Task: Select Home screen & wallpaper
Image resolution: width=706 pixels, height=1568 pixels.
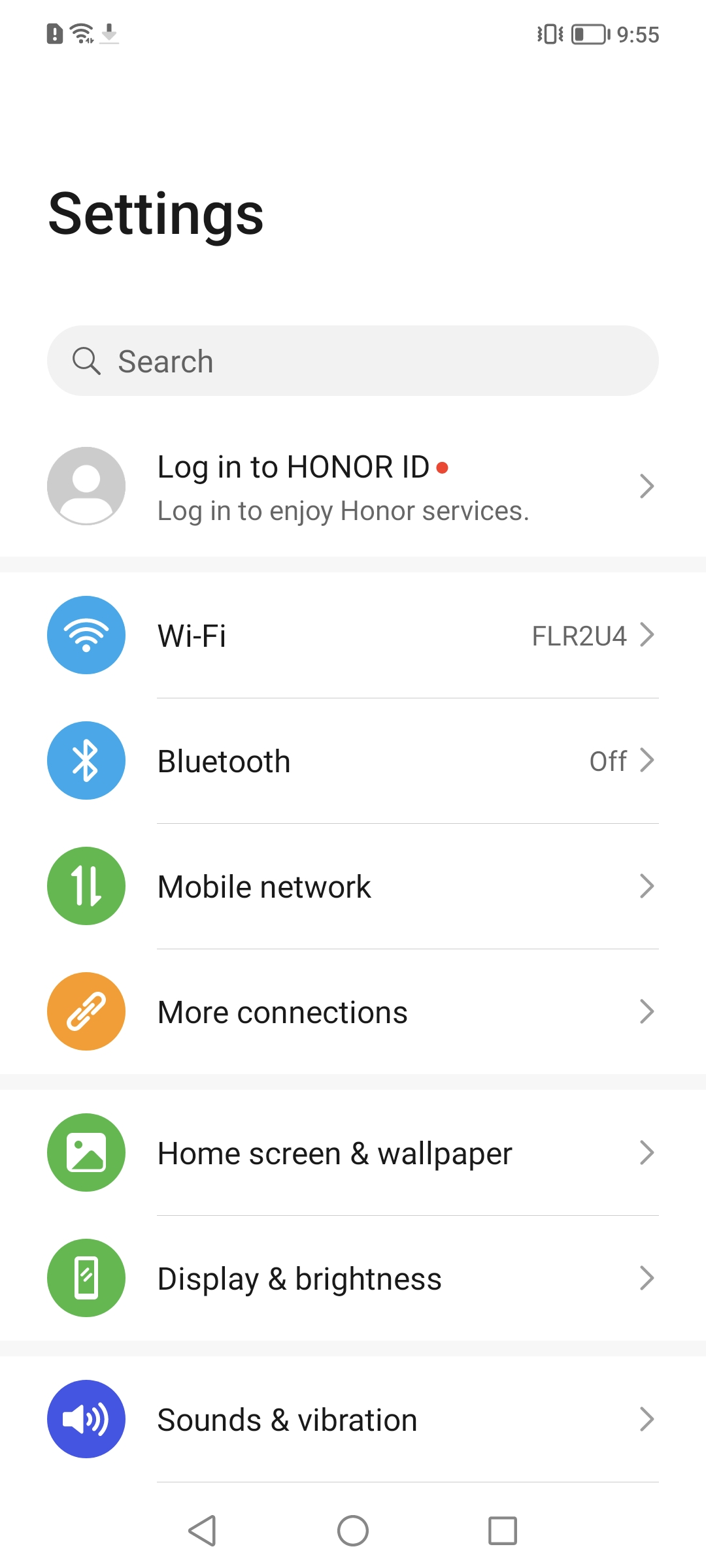Action: click(353, 1153)
